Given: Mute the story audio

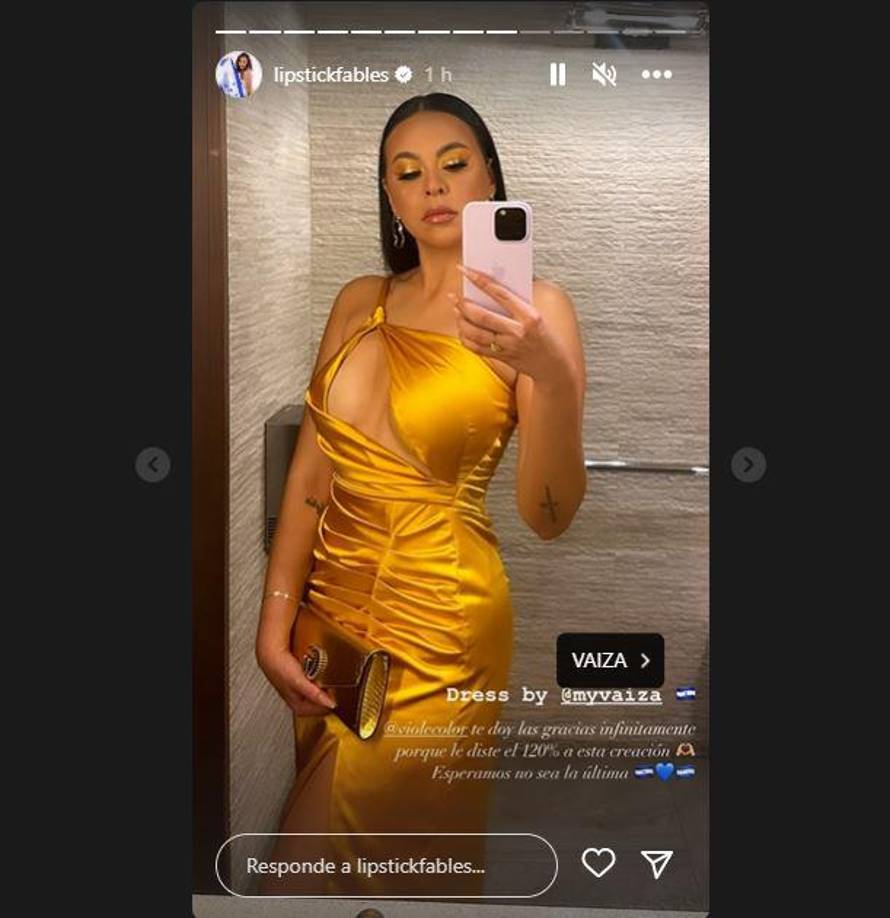Looking at the screenshot, I should pos(602,72).
